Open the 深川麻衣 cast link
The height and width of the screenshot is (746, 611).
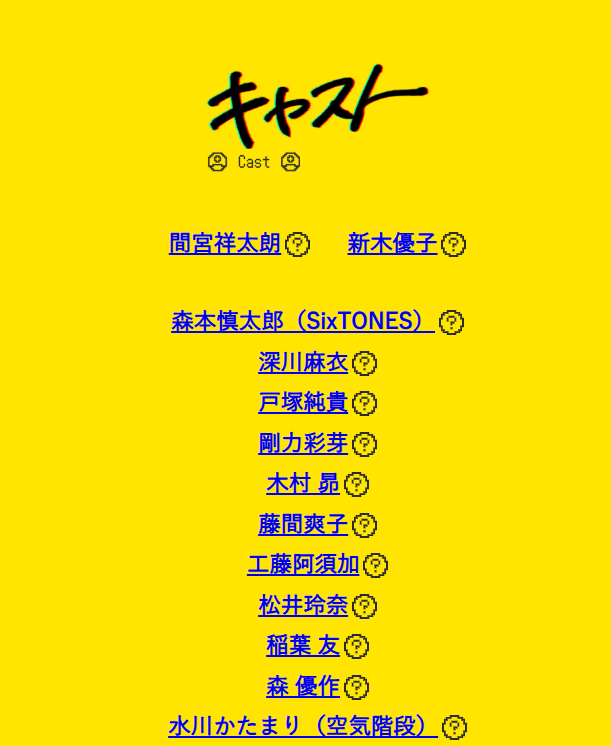(x=303, y=363)
